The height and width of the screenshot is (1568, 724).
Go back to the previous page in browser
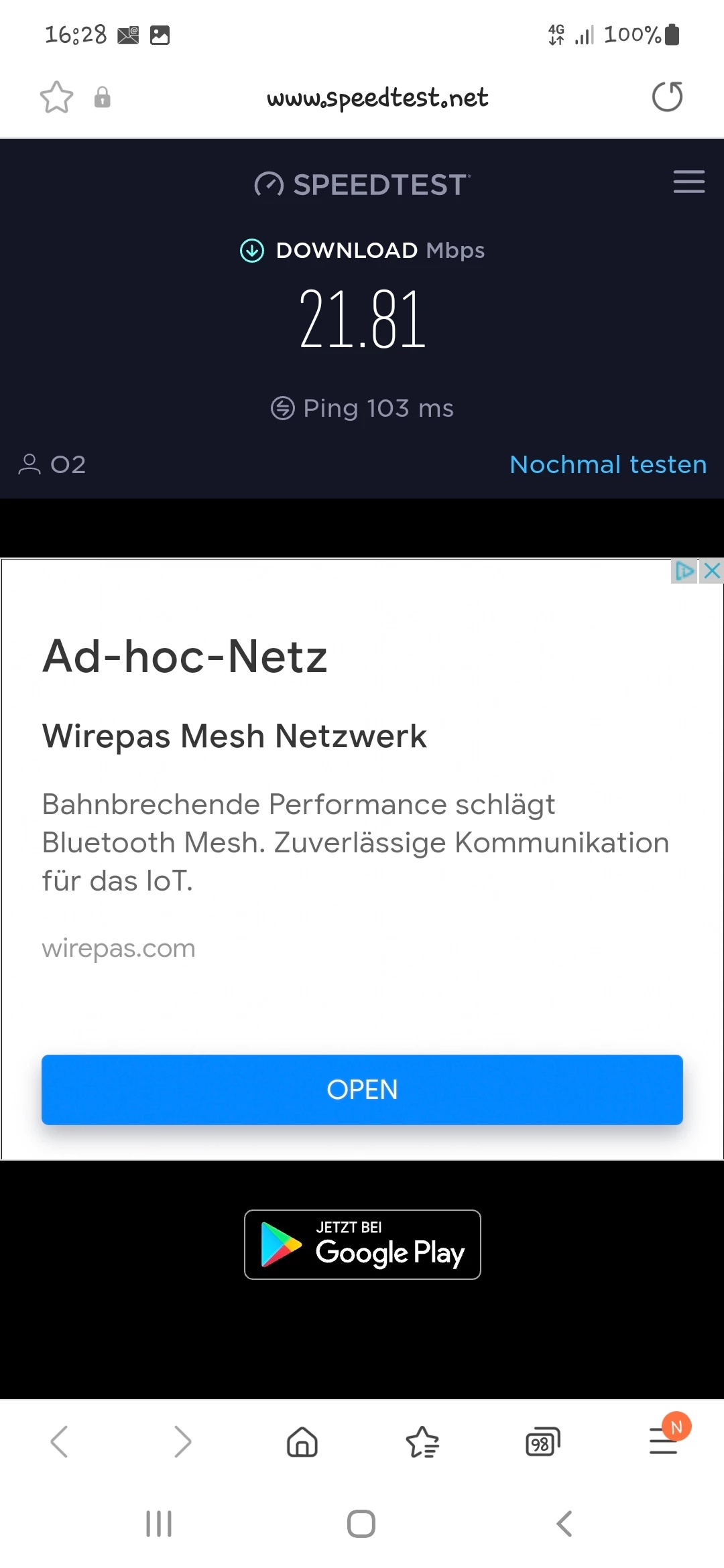60,1441
